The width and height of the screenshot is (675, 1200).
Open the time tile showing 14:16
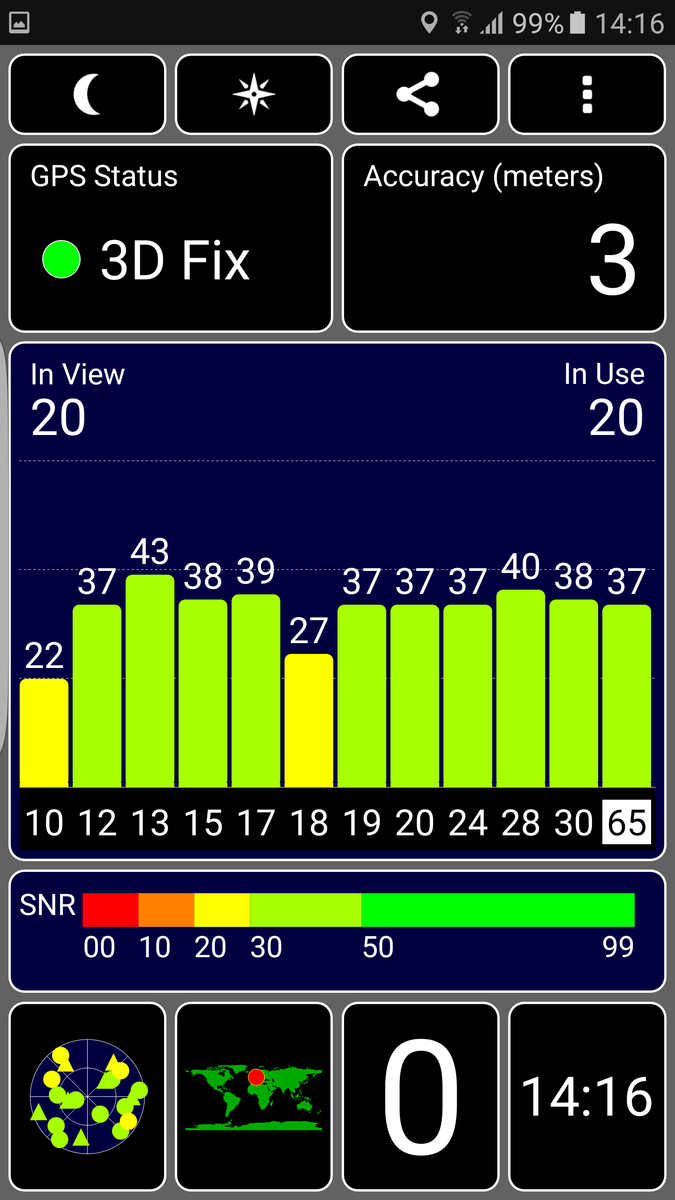(587, 1097)
